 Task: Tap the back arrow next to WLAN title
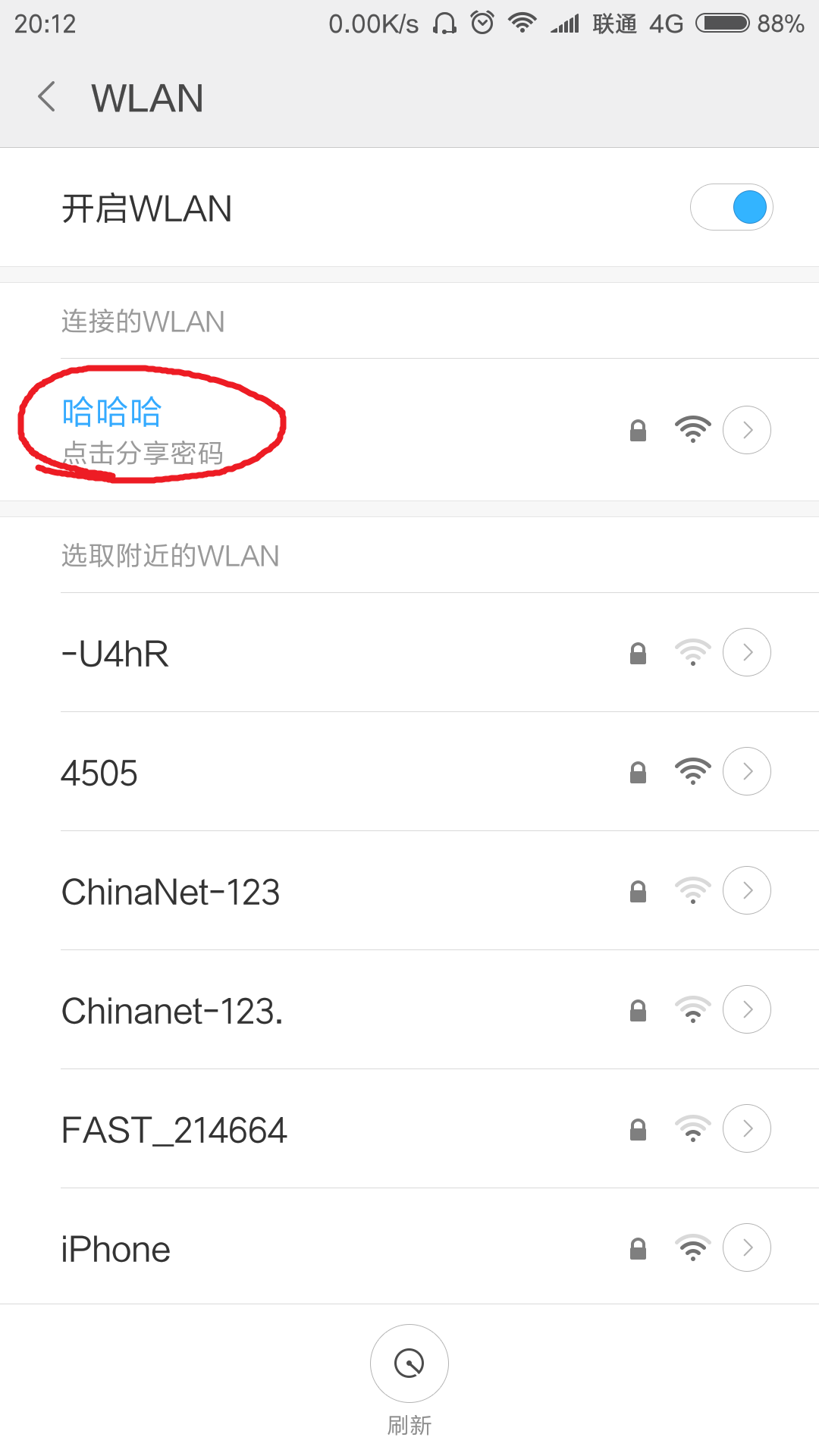(x=47, y=97)
